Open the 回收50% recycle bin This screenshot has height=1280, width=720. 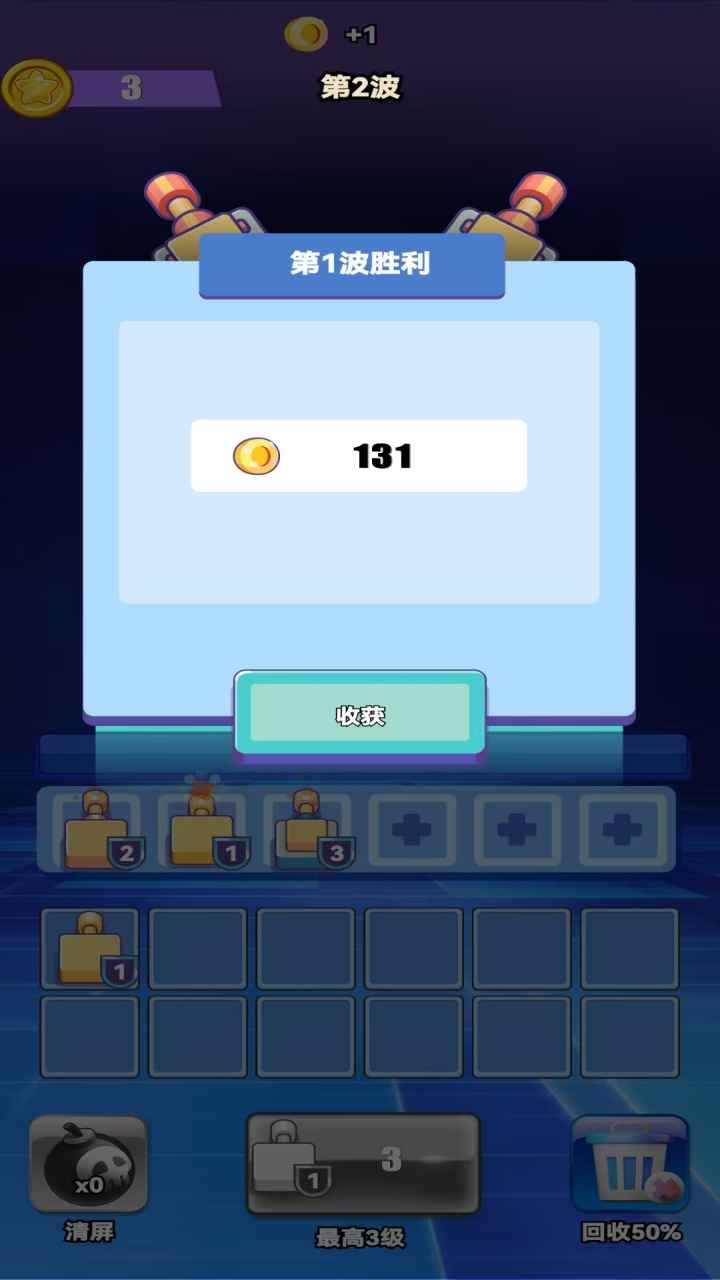pos(630,1164)
